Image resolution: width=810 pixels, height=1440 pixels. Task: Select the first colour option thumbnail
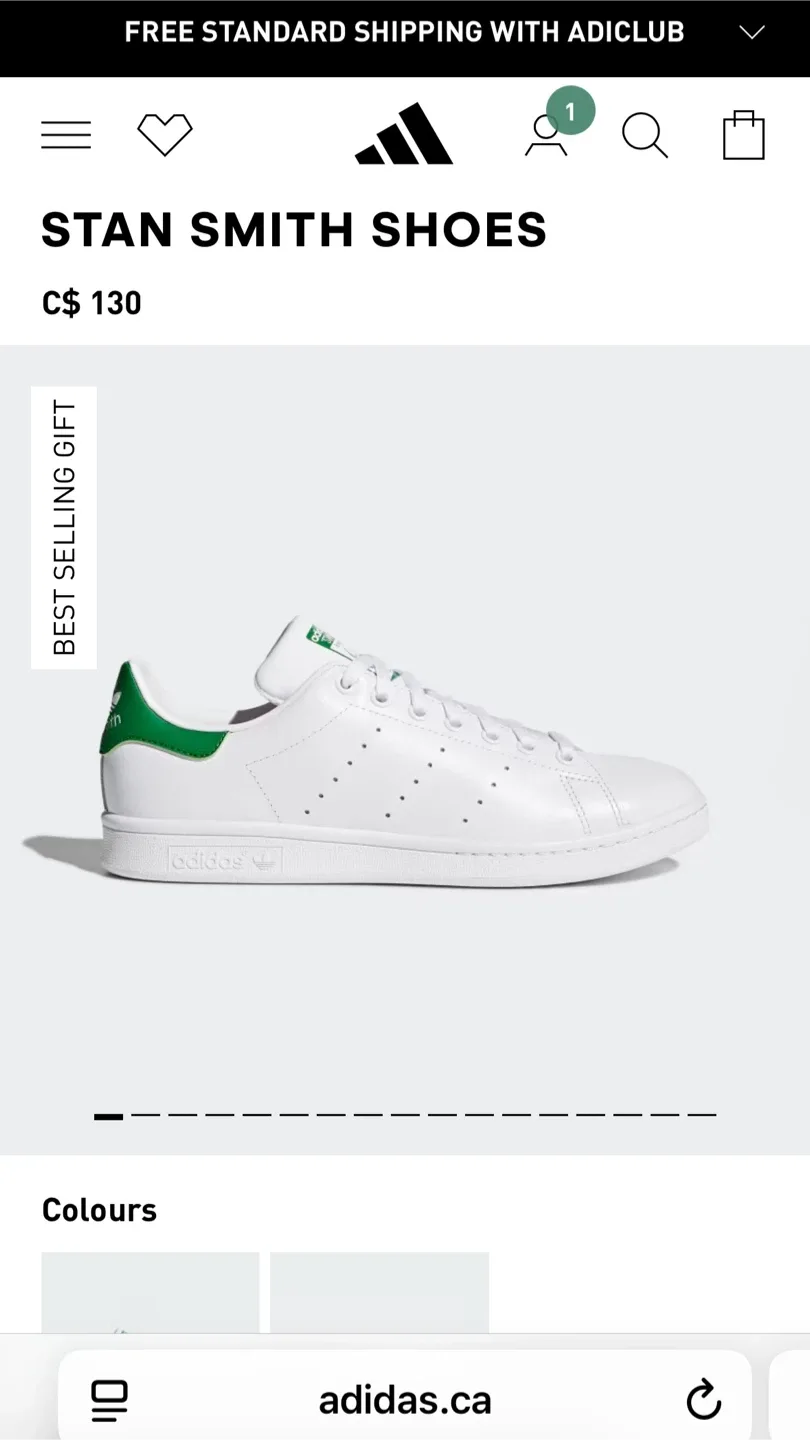click(150, 1292)
